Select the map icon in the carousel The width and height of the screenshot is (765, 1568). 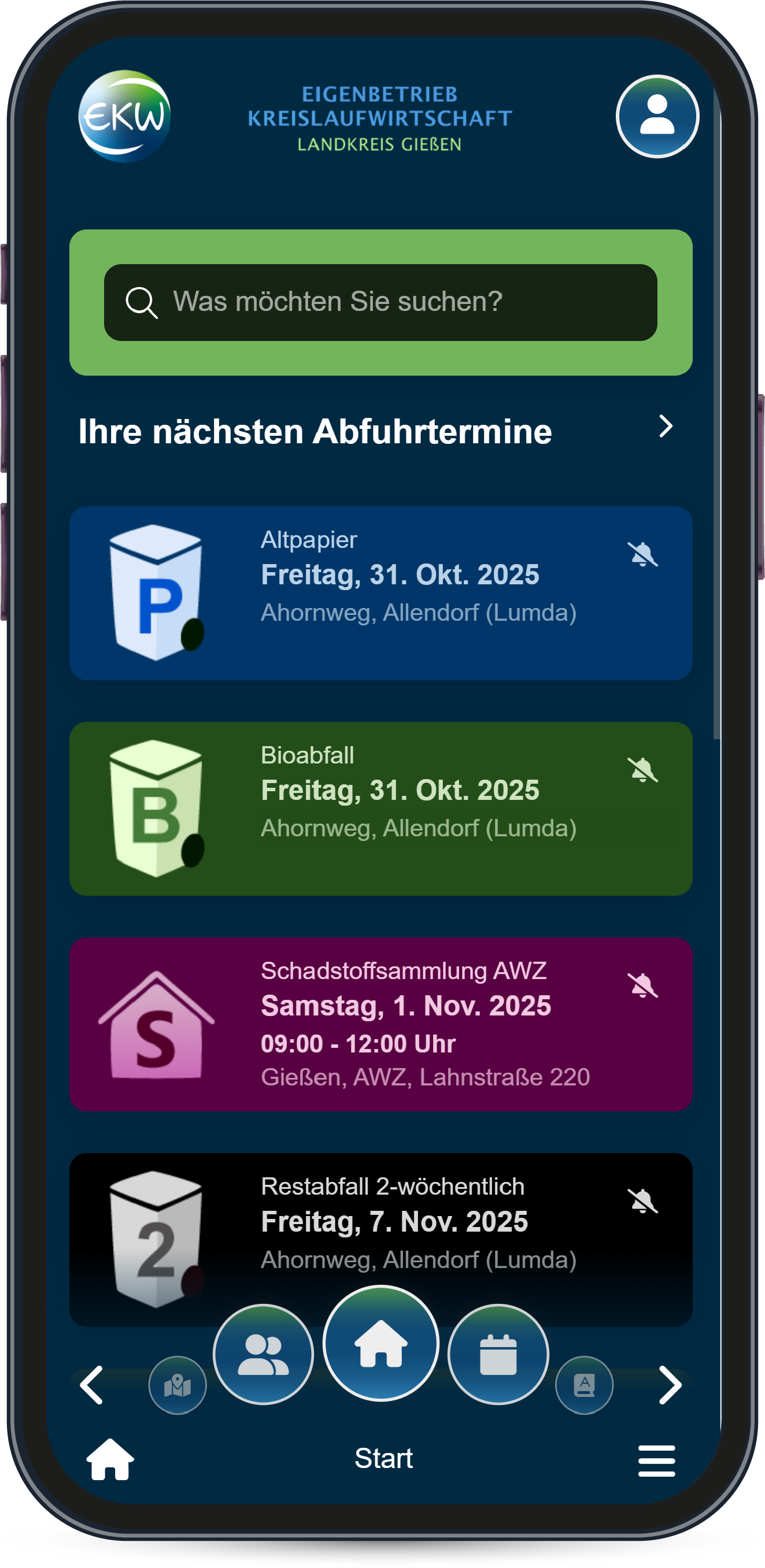[178, 1385]
